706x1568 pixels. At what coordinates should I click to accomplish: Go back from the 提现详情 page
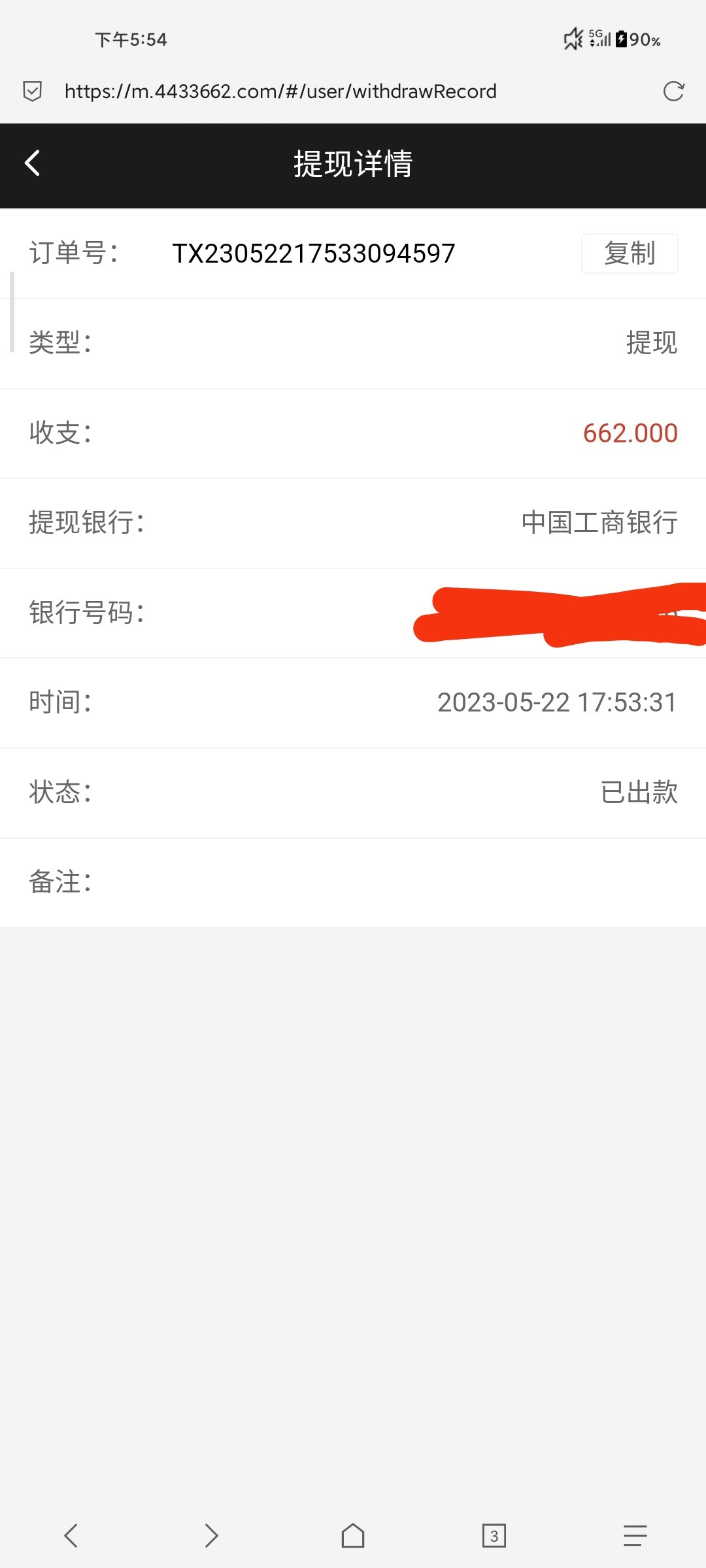[x=33, y=163]
